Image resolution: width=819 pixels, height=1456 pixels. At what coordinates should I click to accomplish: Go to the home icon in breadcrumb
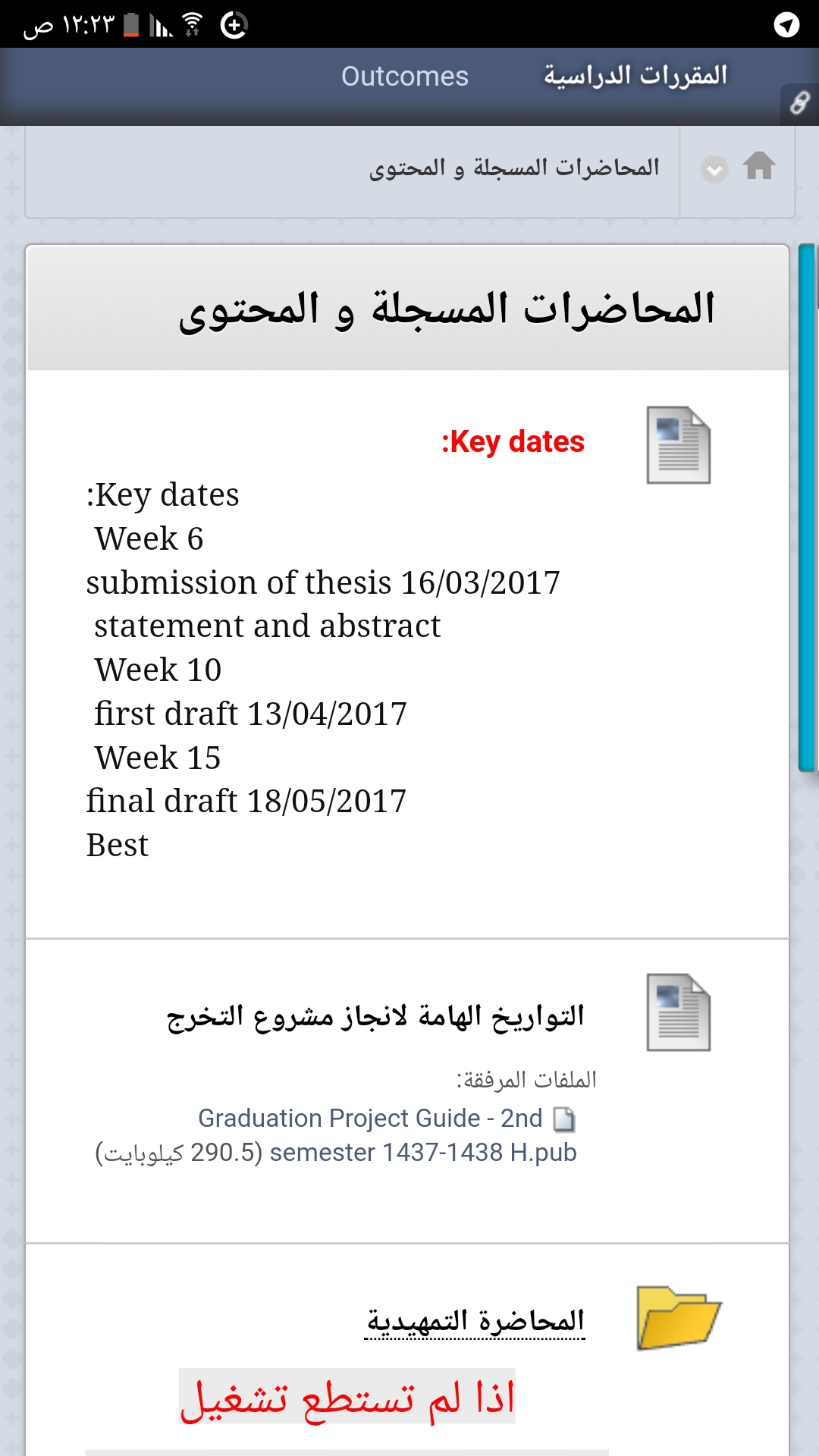pos(759,165)
